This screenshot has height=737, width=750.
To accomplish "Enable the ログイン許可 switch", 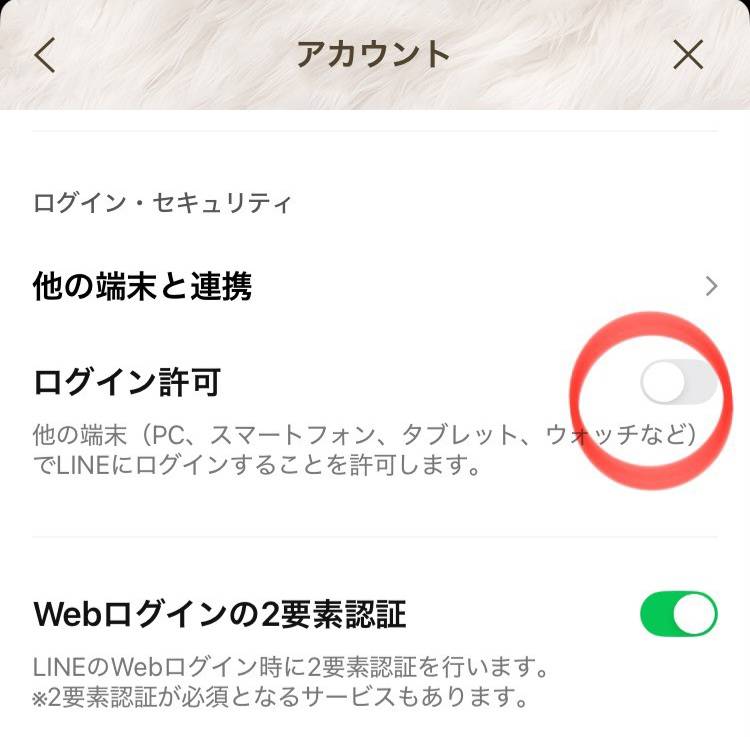I will tap(678, 383).
